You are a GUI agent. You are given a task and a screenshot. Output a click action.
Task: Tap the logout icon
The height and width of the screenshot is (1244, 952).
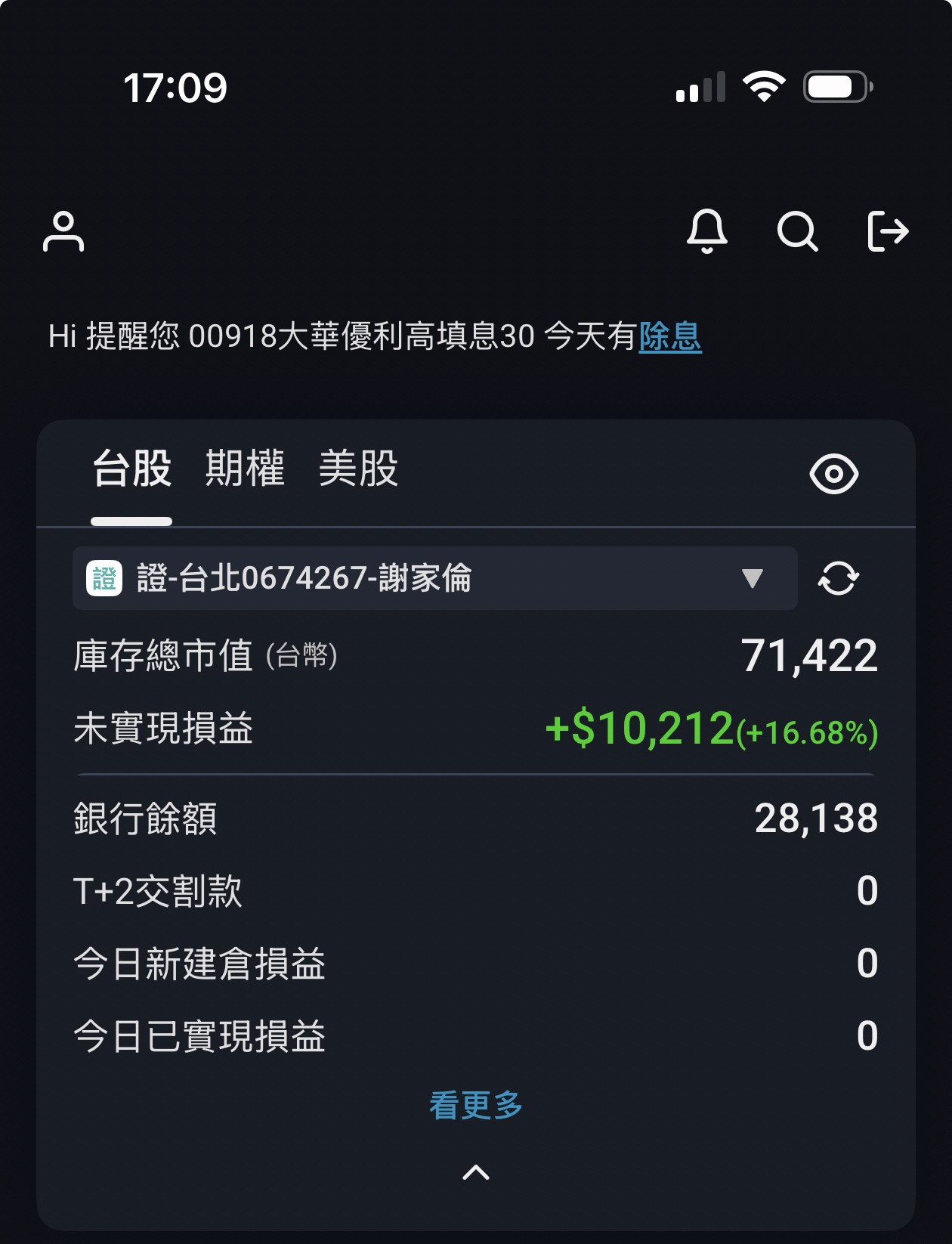point(888,231)
